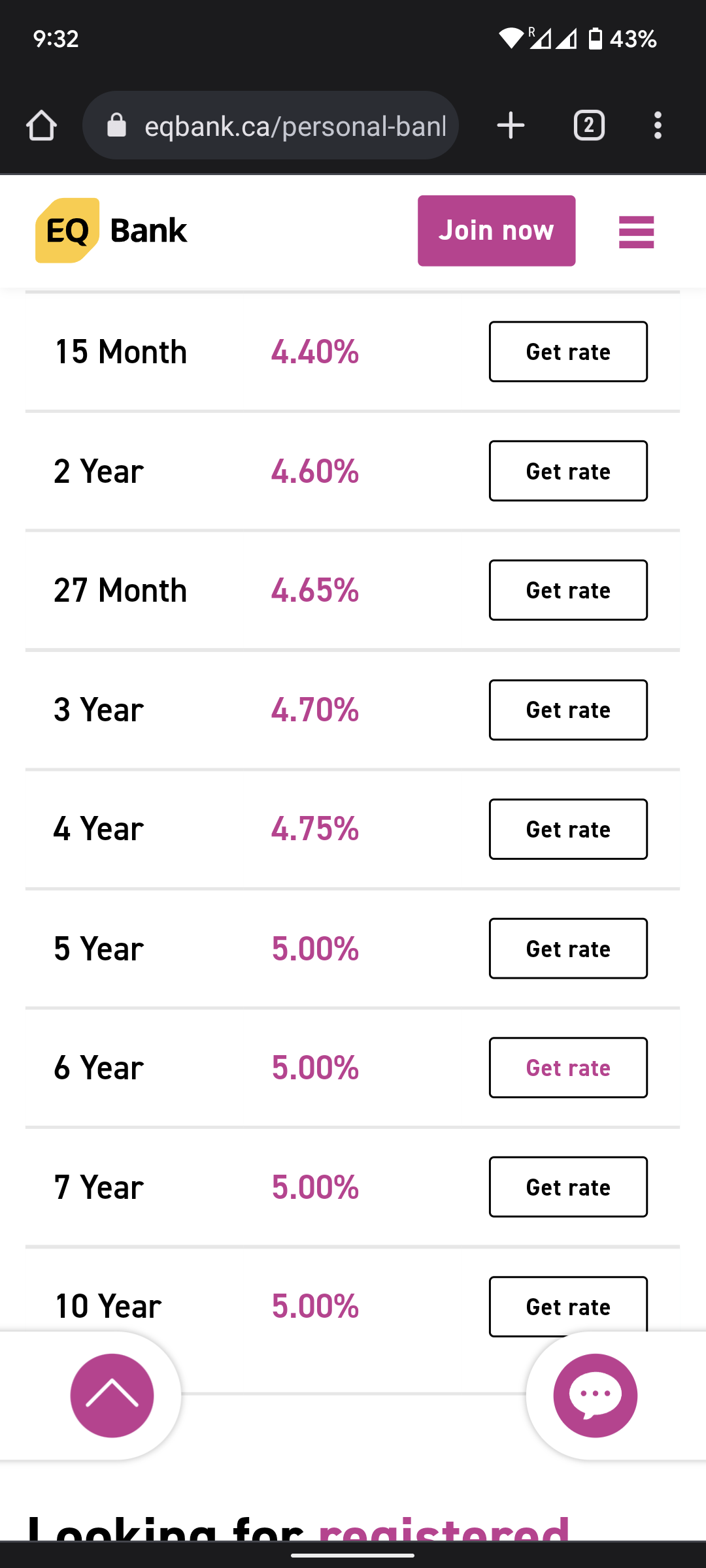The image size is (706, 1568).
Task: Tap the Join now button
Action: pyautogui.click(x=496, y=231)
